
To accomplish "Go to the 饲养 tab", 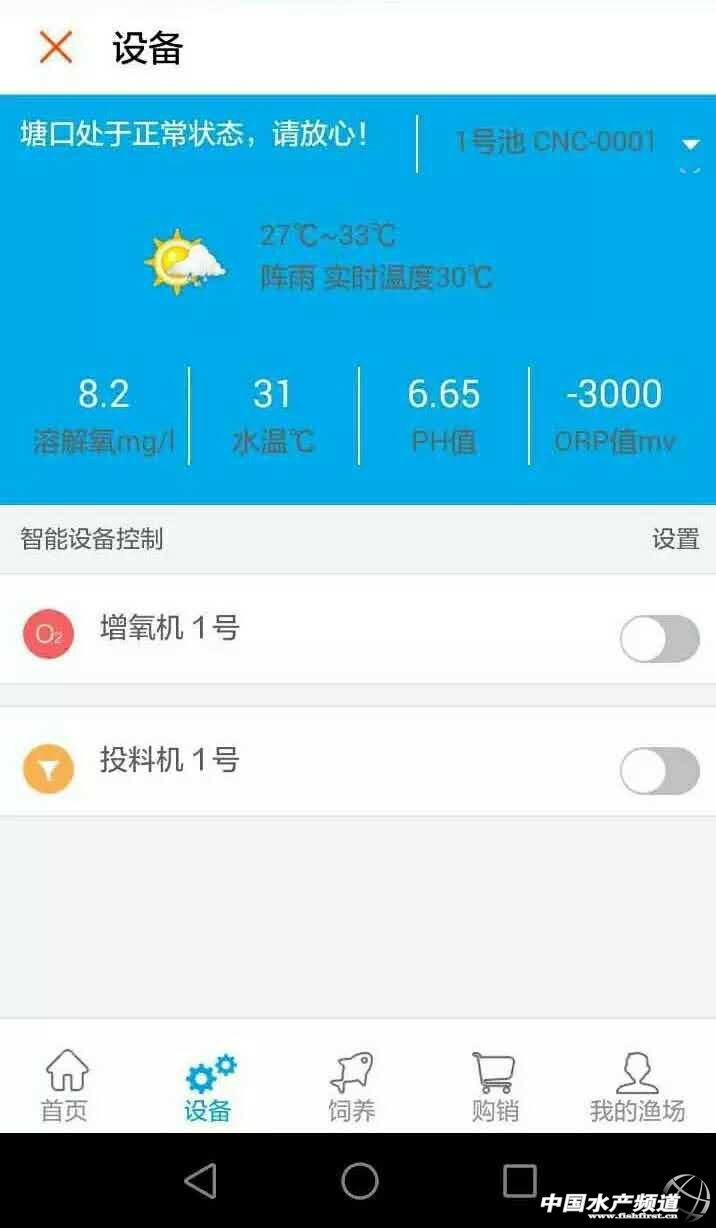I will (x=352, y=1085).
